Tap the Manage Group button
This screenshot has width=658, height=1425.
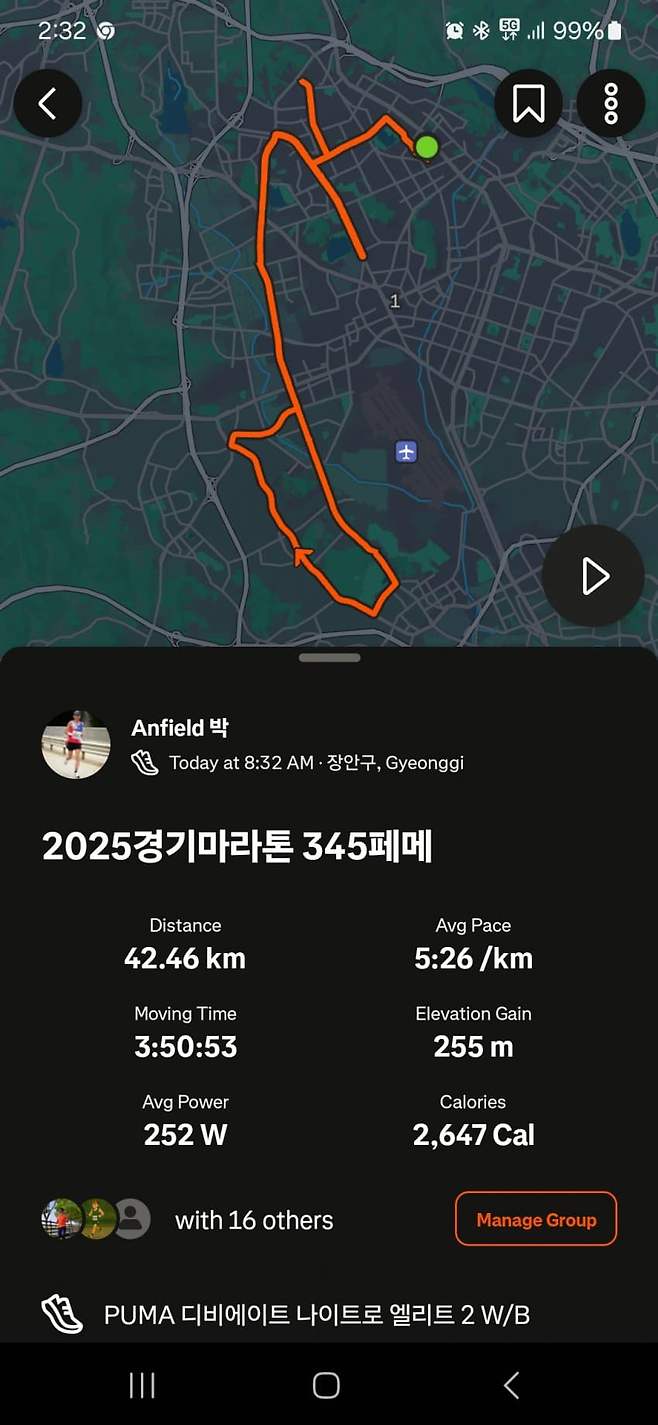point(536,1219)
